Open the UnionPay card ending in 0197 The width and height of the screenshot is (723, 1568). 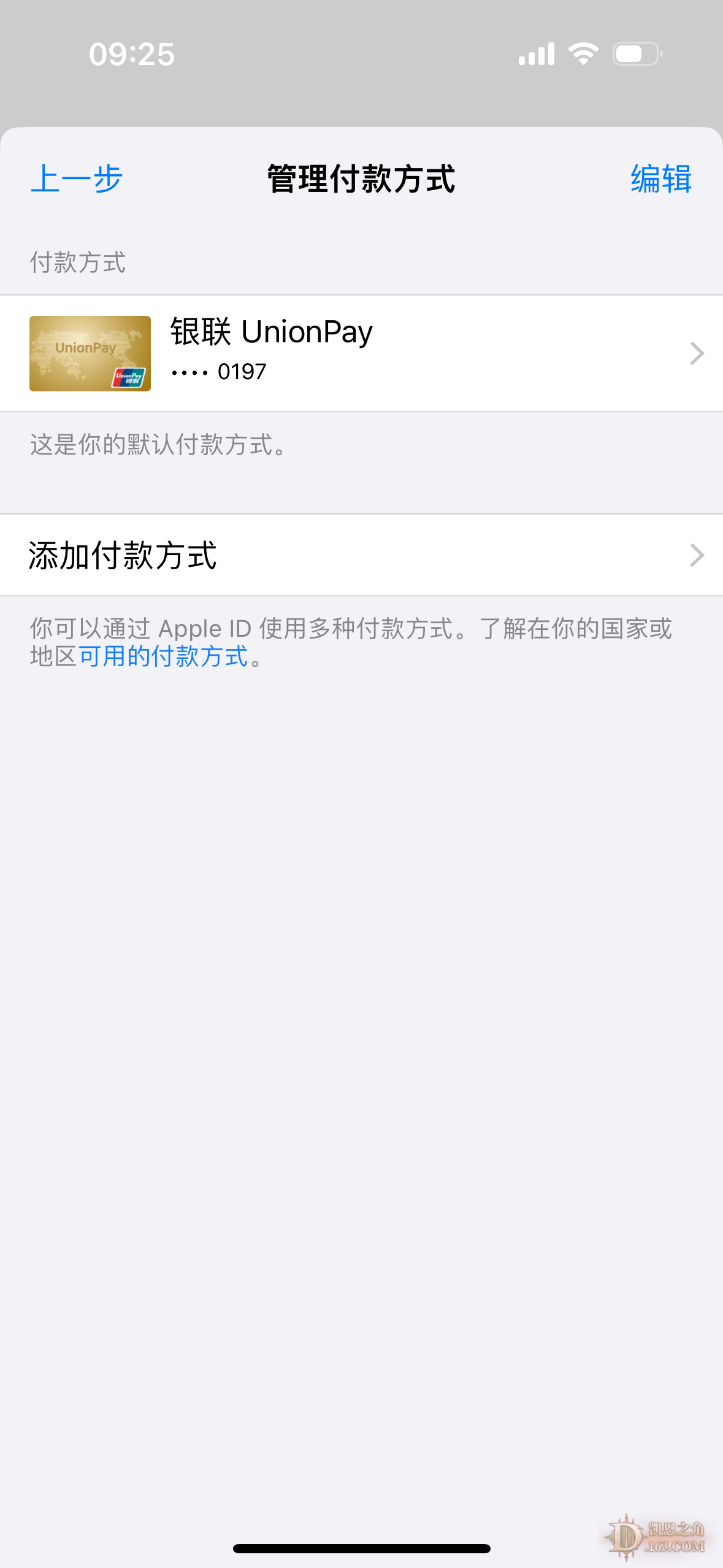click(361, 353)
